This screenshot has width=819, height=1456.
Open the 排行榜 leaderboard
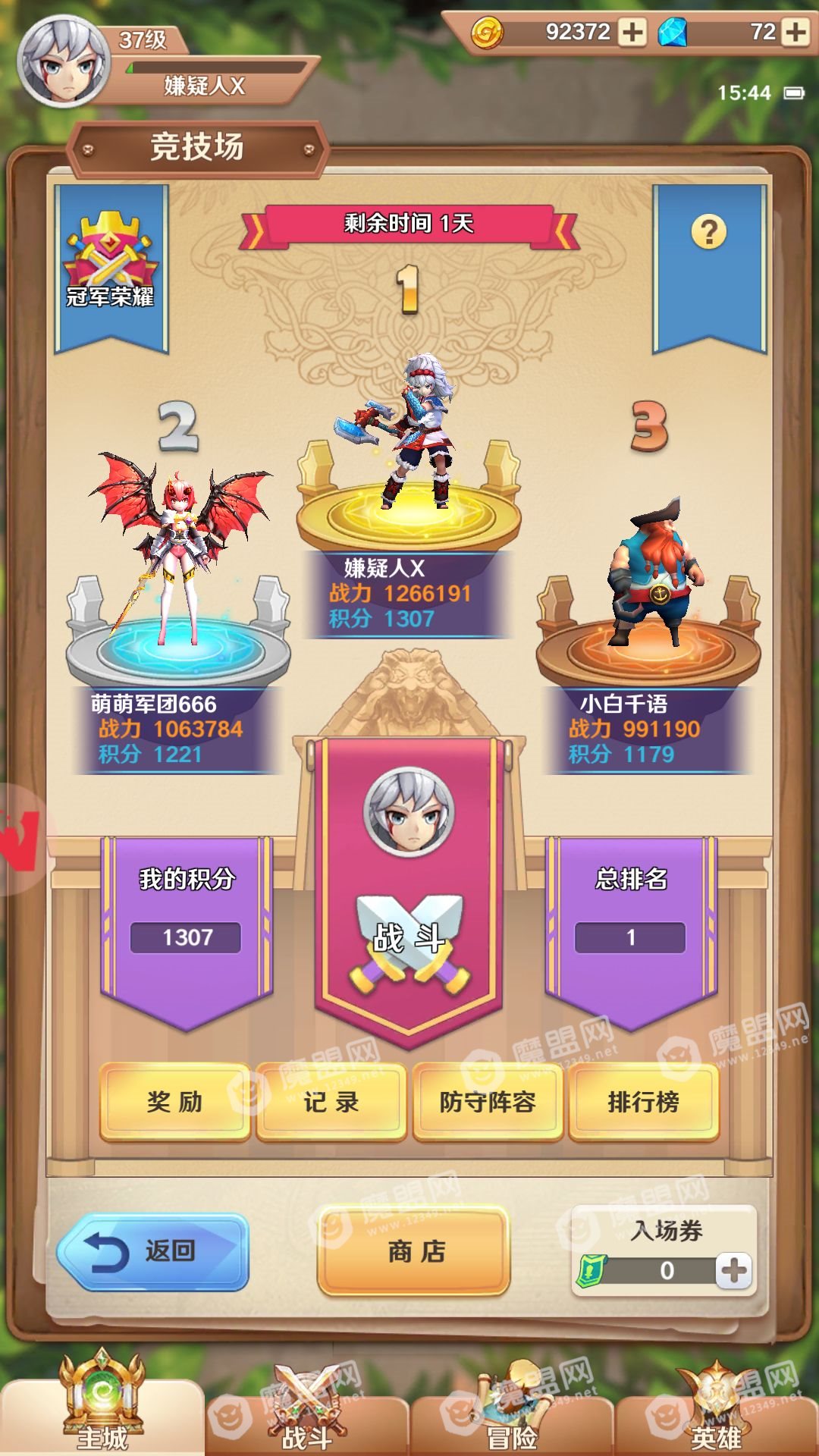click(643, 1102)
